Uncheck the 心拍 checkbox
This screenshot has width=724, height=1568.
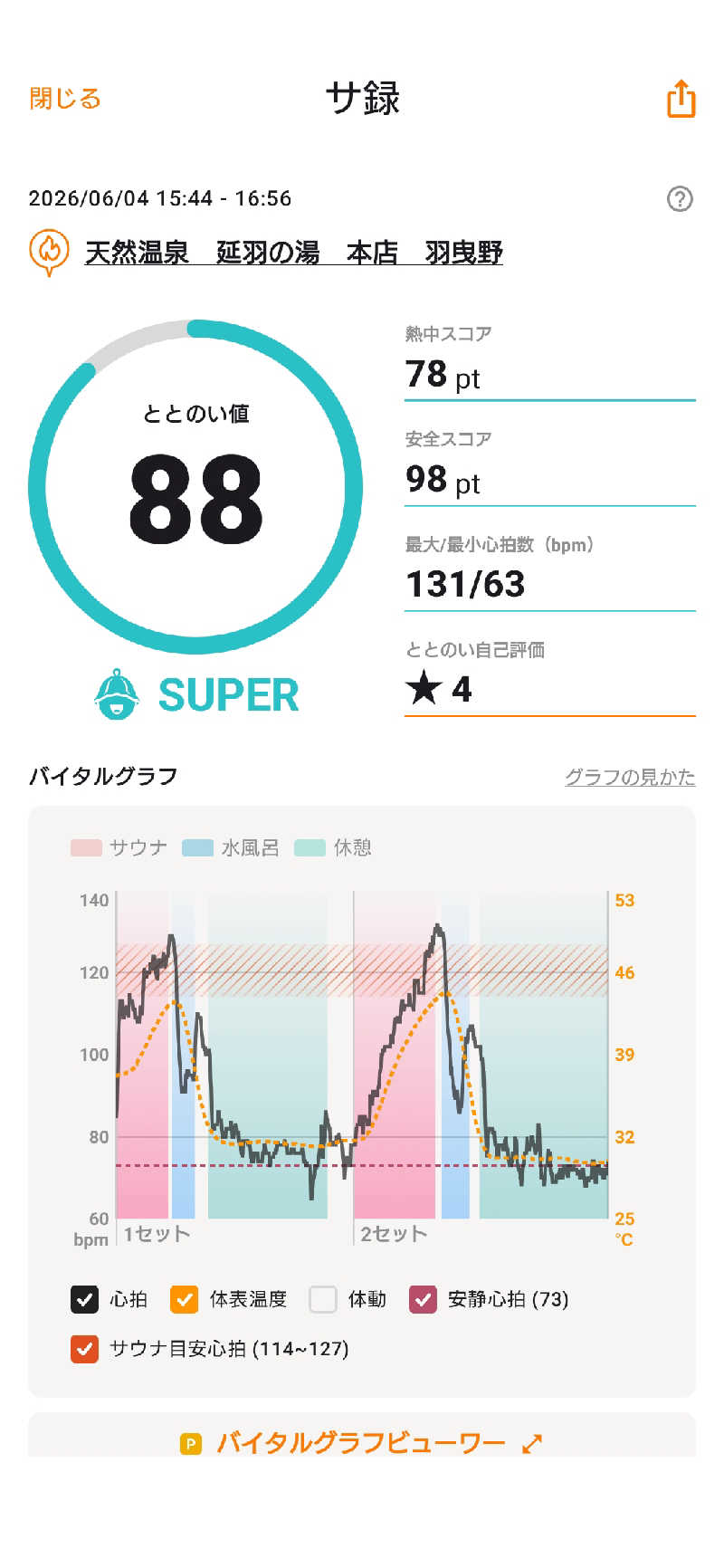pyautogui.click(x=84, y=1299)
